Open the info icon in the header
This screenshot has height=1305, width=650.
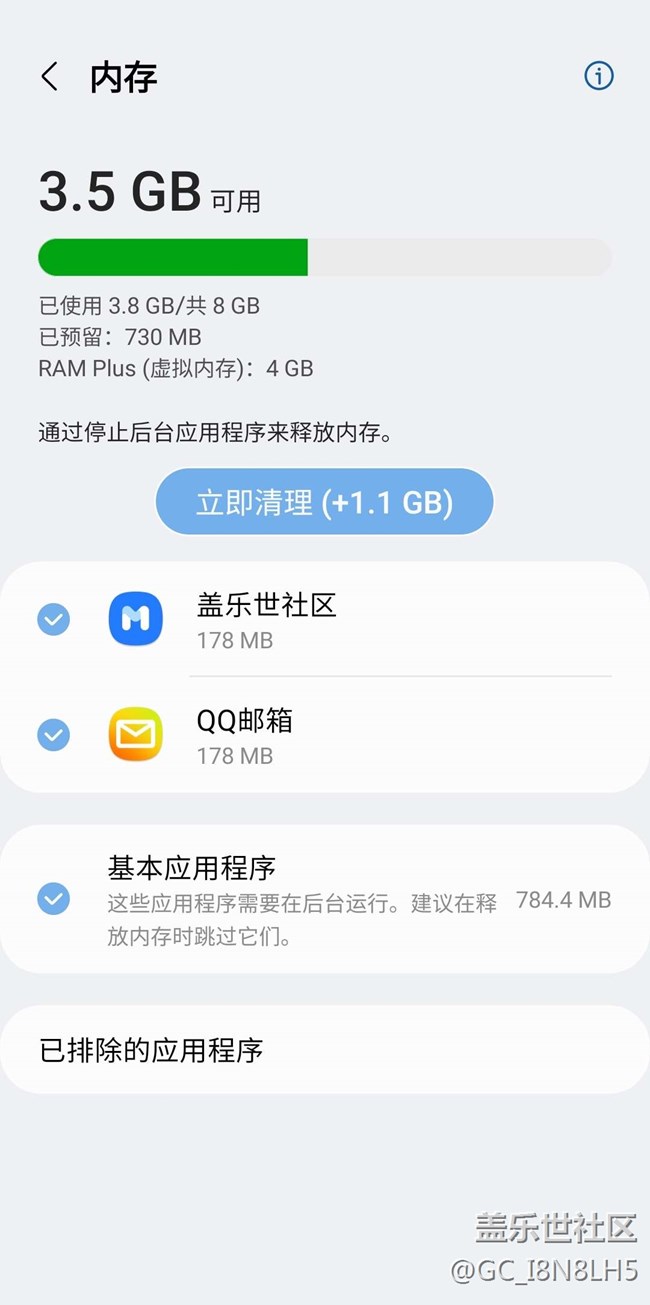(599, 76)
